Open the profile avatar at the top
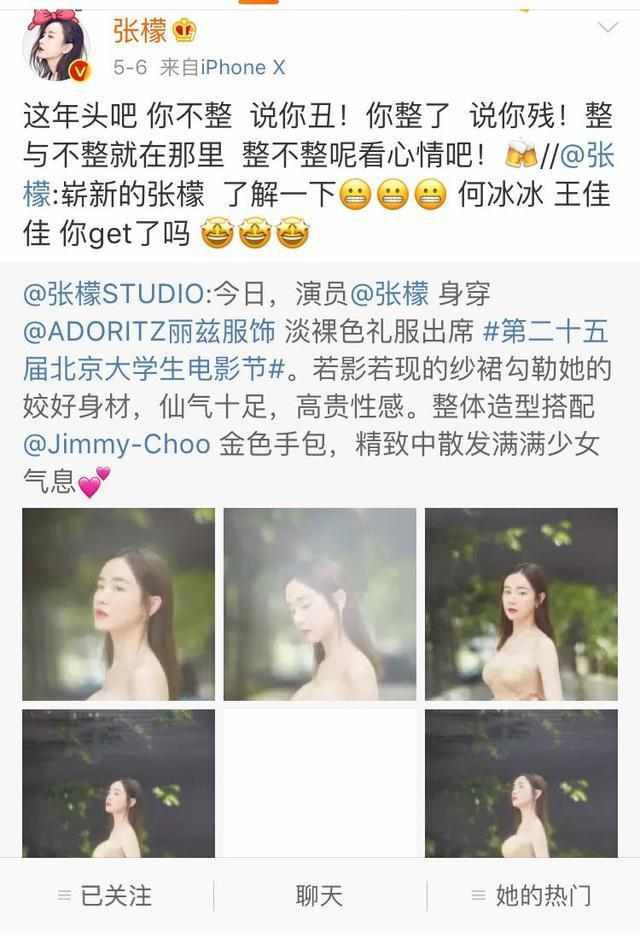Image resolution: width=640 pixels, height=933 pixels. [56, 45]
